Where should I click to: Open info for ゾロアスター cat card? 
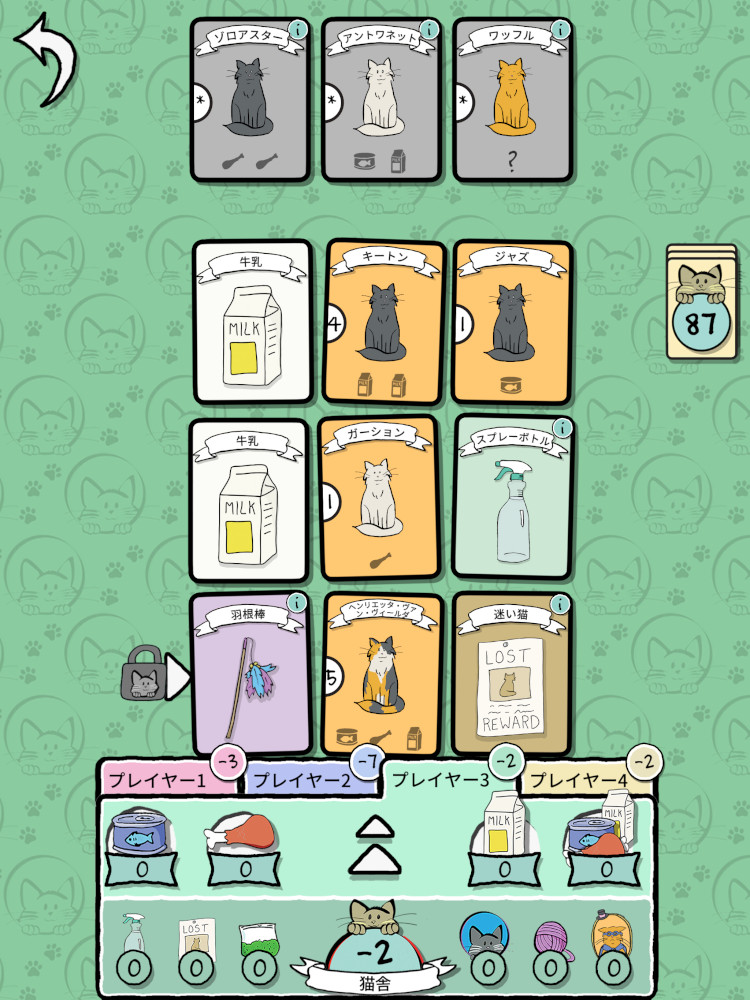[297, 30]
